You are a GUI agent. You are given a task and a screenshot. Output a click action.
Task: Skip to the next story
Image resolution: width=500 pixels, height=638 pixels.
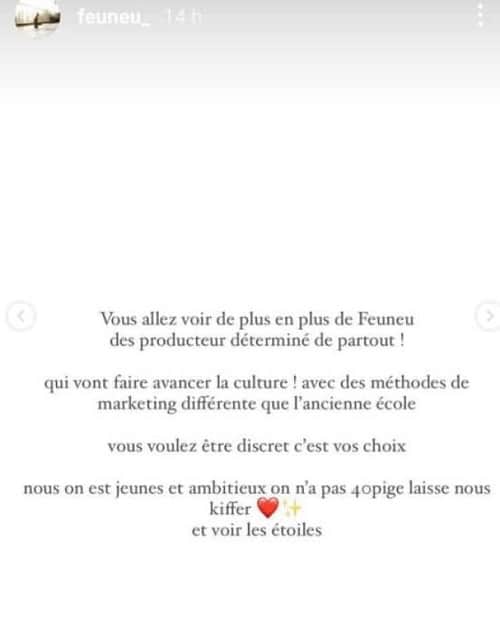click(x=489, y=316)
